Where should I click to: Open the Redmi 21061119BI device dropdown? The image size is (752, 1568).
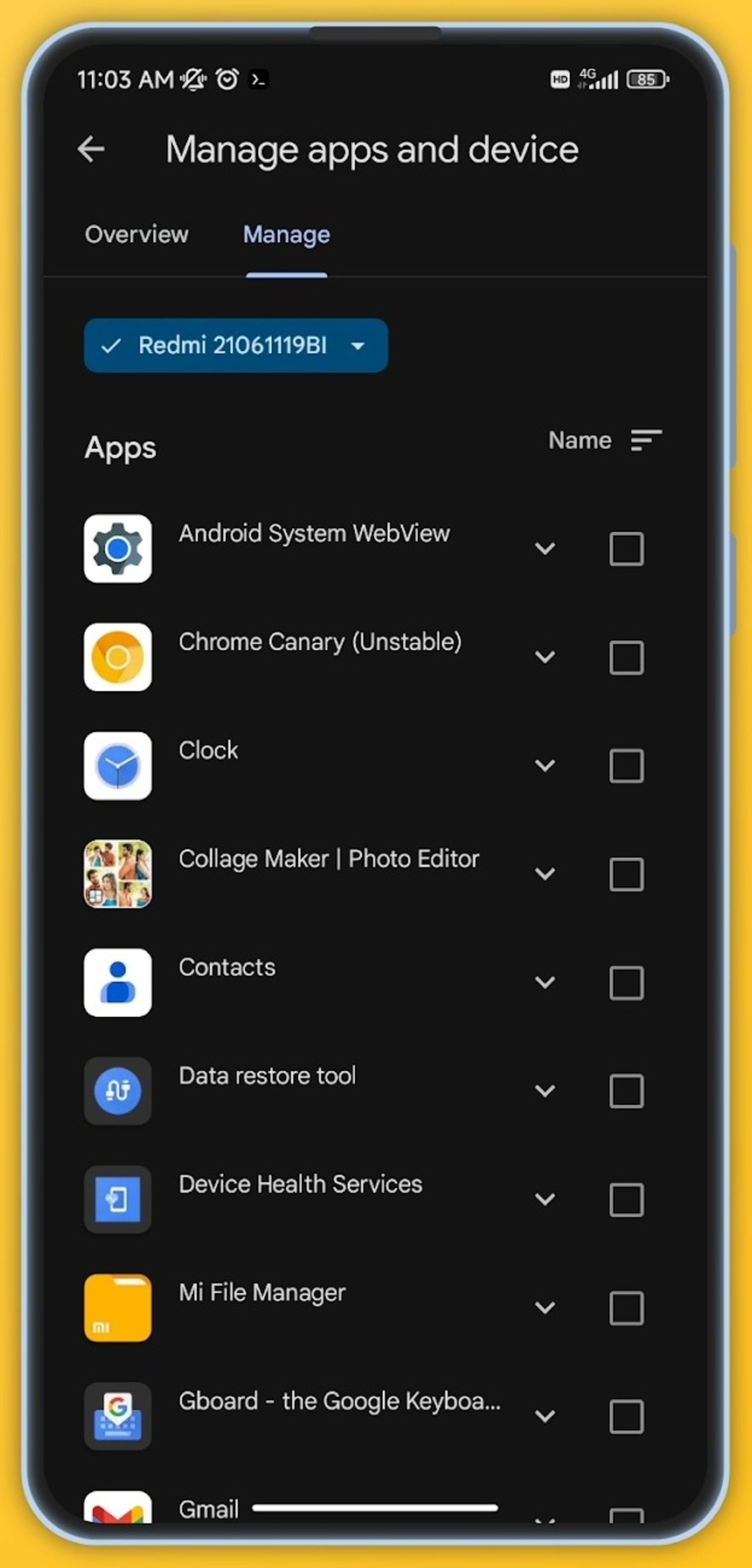[x=236, y=345]
